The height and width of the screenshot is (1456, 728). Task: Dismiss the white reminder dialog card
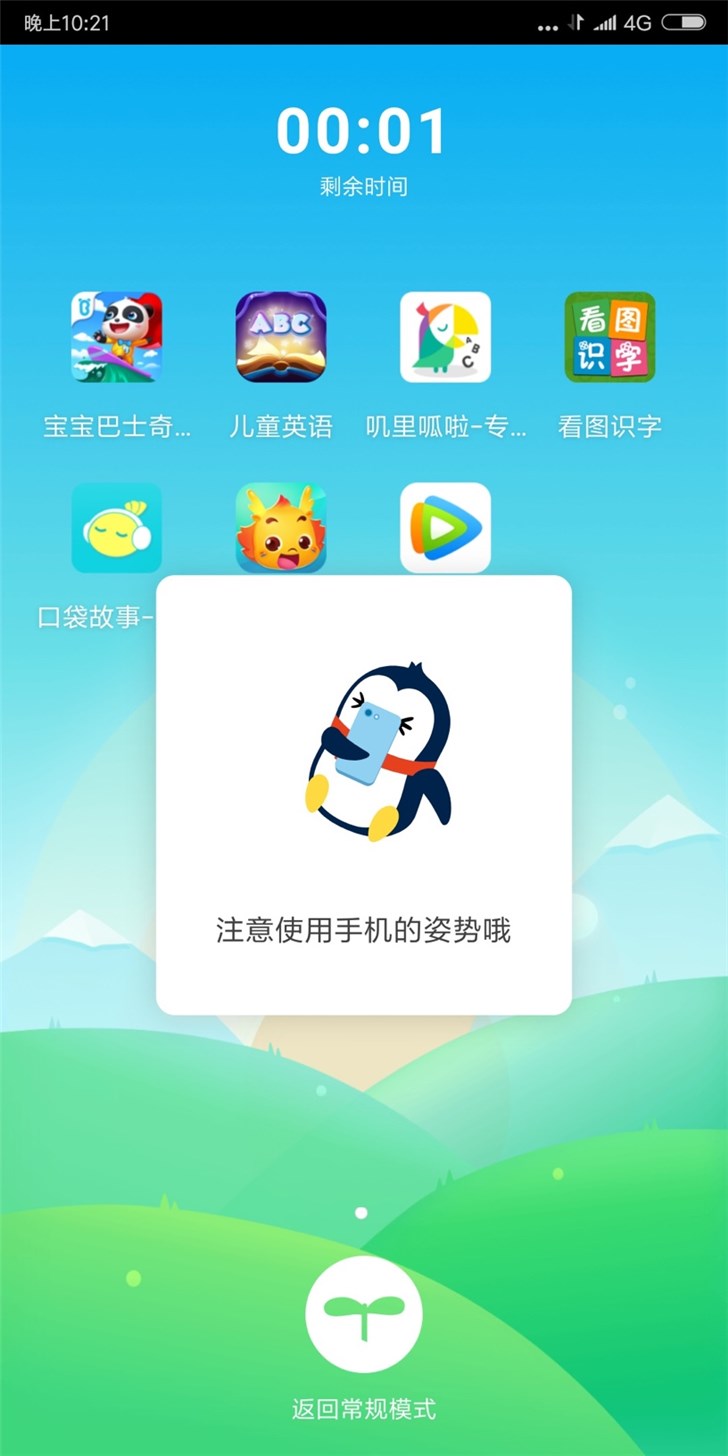click(363, 790)
